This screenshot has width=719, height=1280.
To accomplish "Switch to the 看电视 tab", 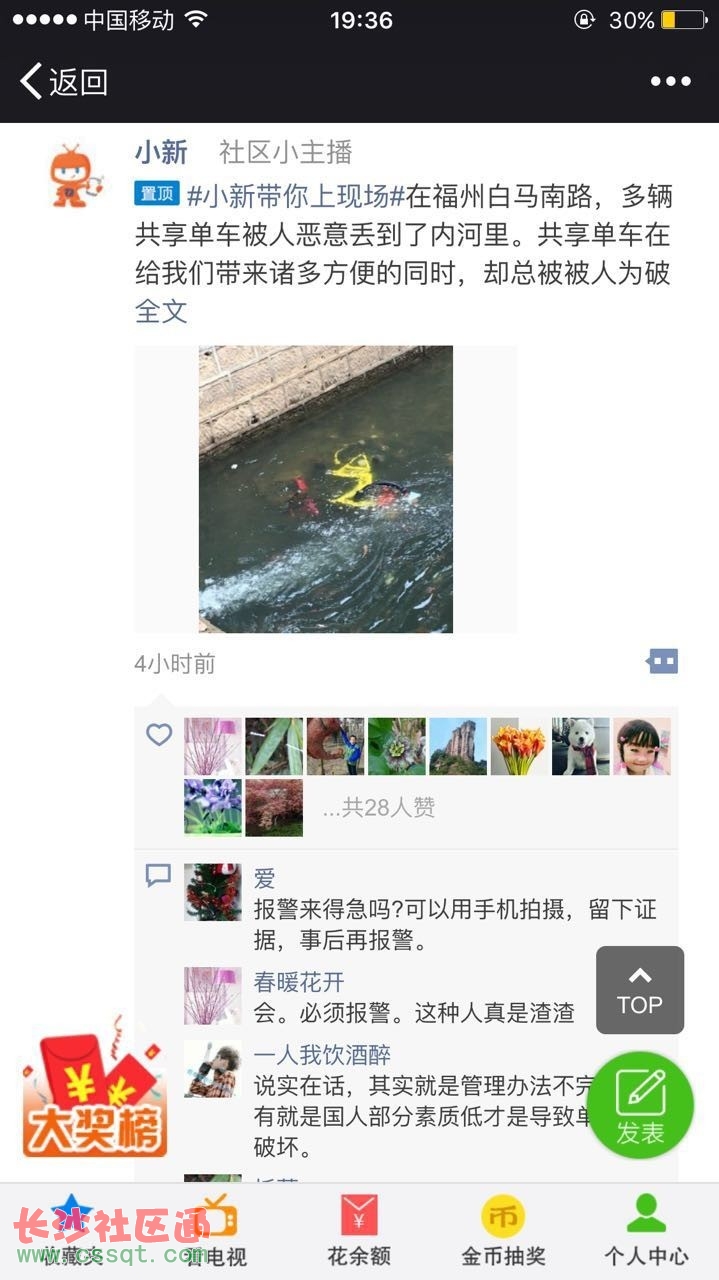I will pos(214,1232).
